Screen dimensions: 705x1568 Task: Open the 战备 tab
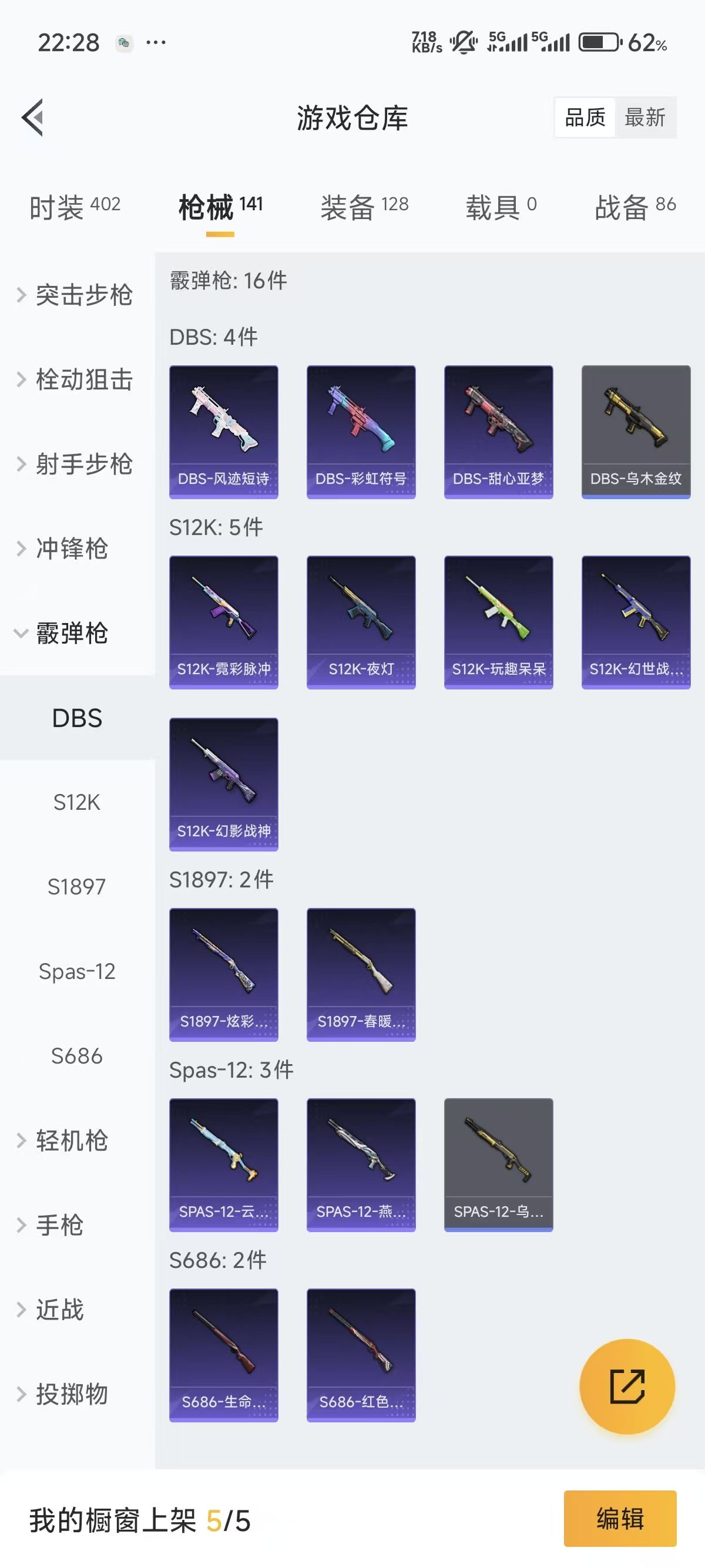pos(635,207)
